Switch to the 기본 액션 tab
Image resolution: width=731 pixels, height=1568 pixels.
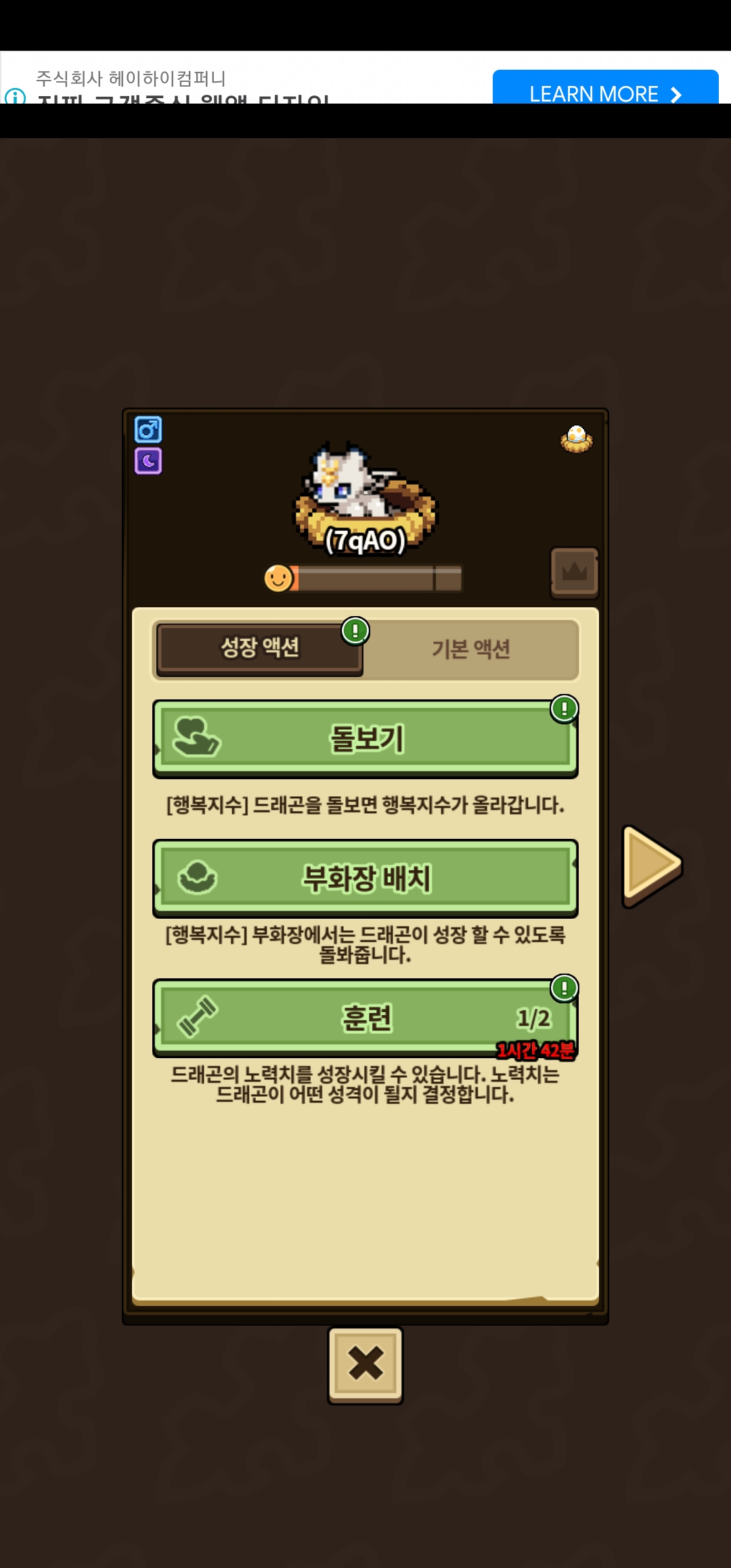click(471, 650)
